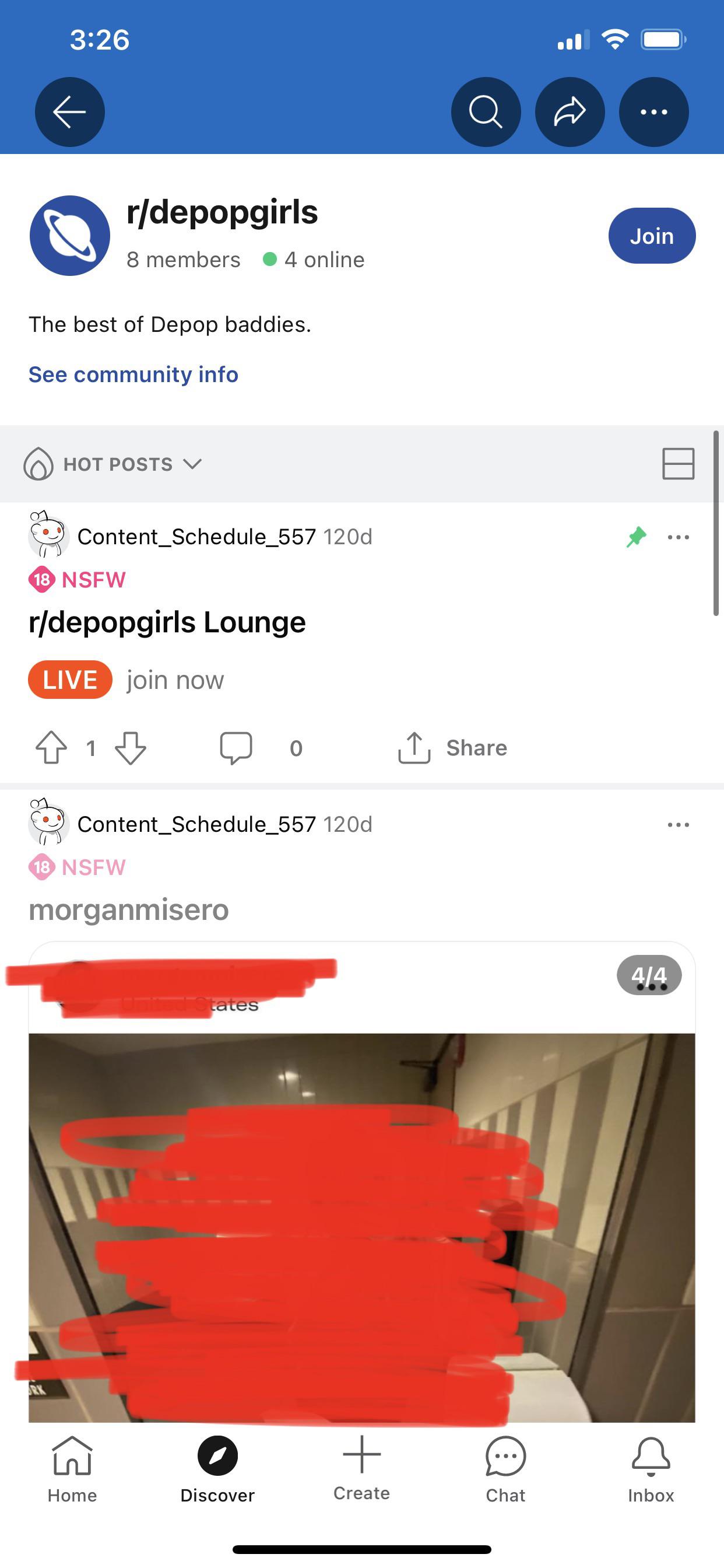Open the header overflow menu
Viewport: 724px width, 1568px height.
(653, 112)
